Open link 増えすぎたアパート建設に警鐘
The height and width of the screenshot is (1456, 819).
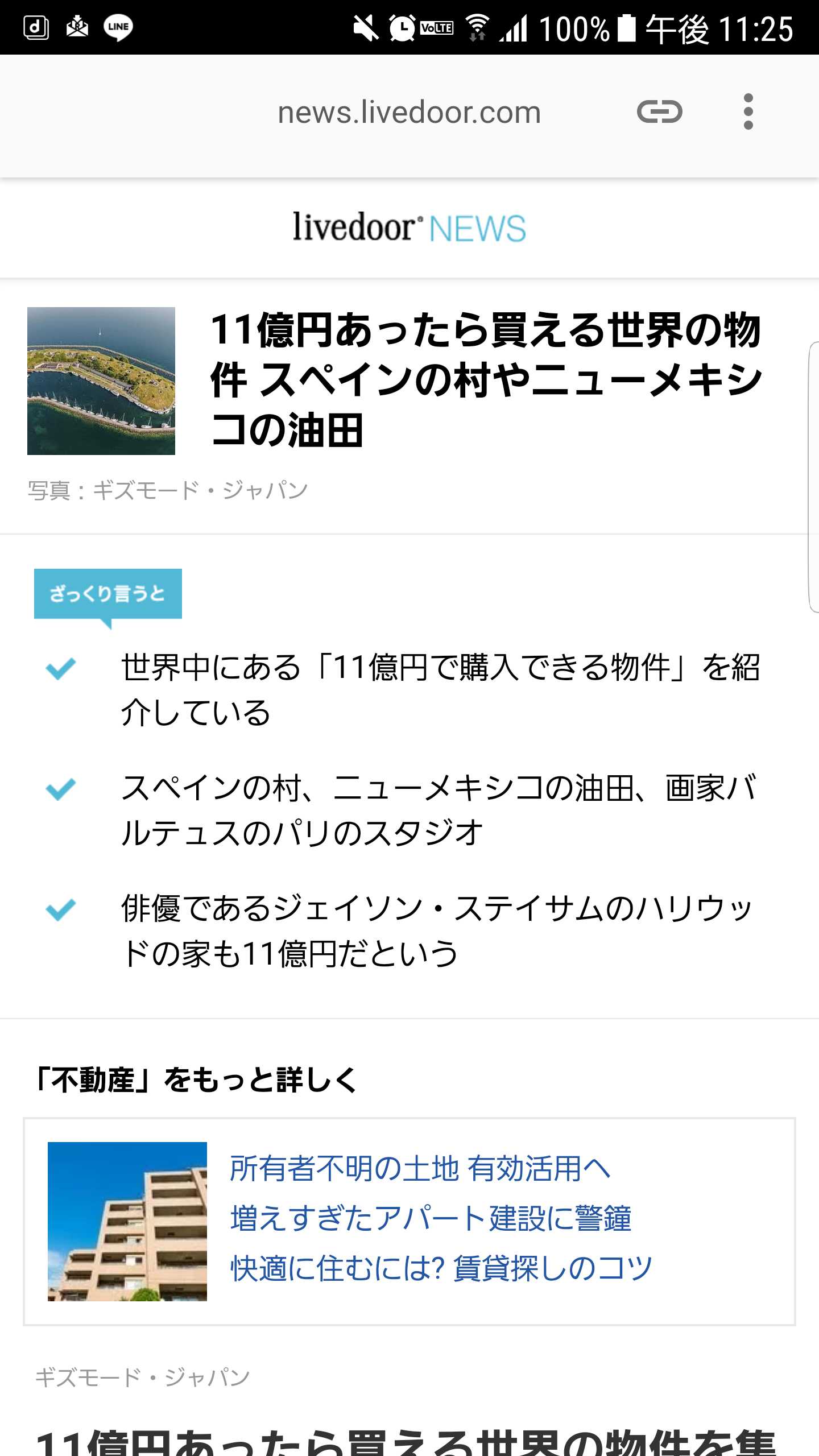coord(431,1218)
